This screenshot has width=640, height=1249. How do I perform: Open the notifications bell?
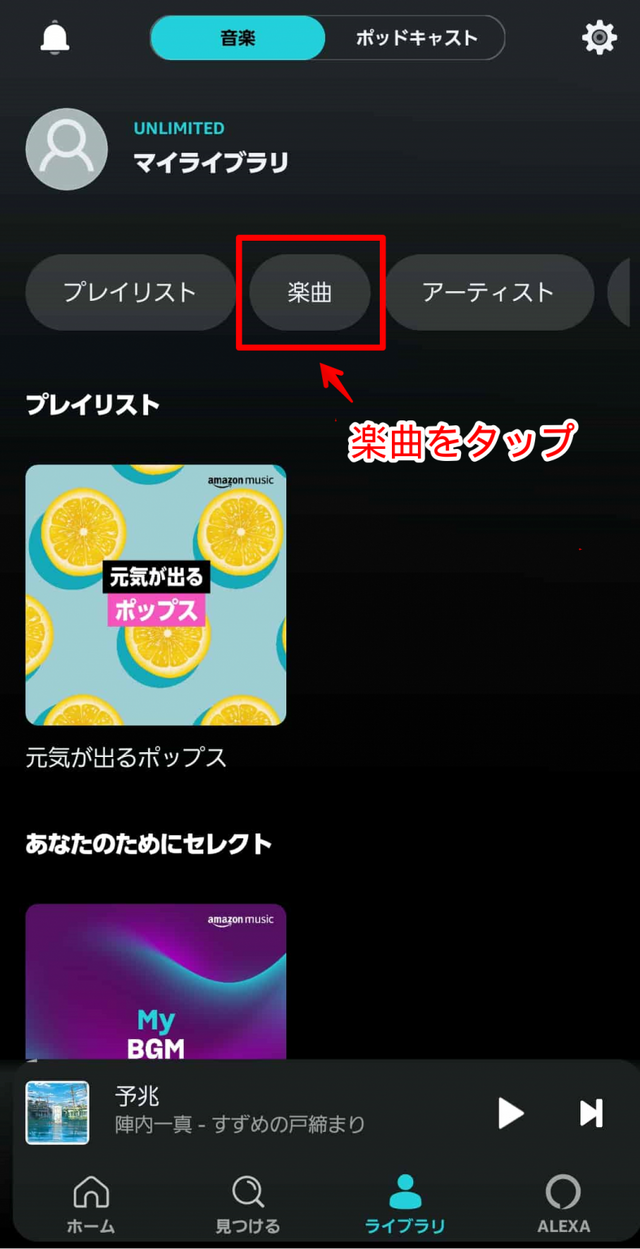pyautogui.click(x=56, y=38)
